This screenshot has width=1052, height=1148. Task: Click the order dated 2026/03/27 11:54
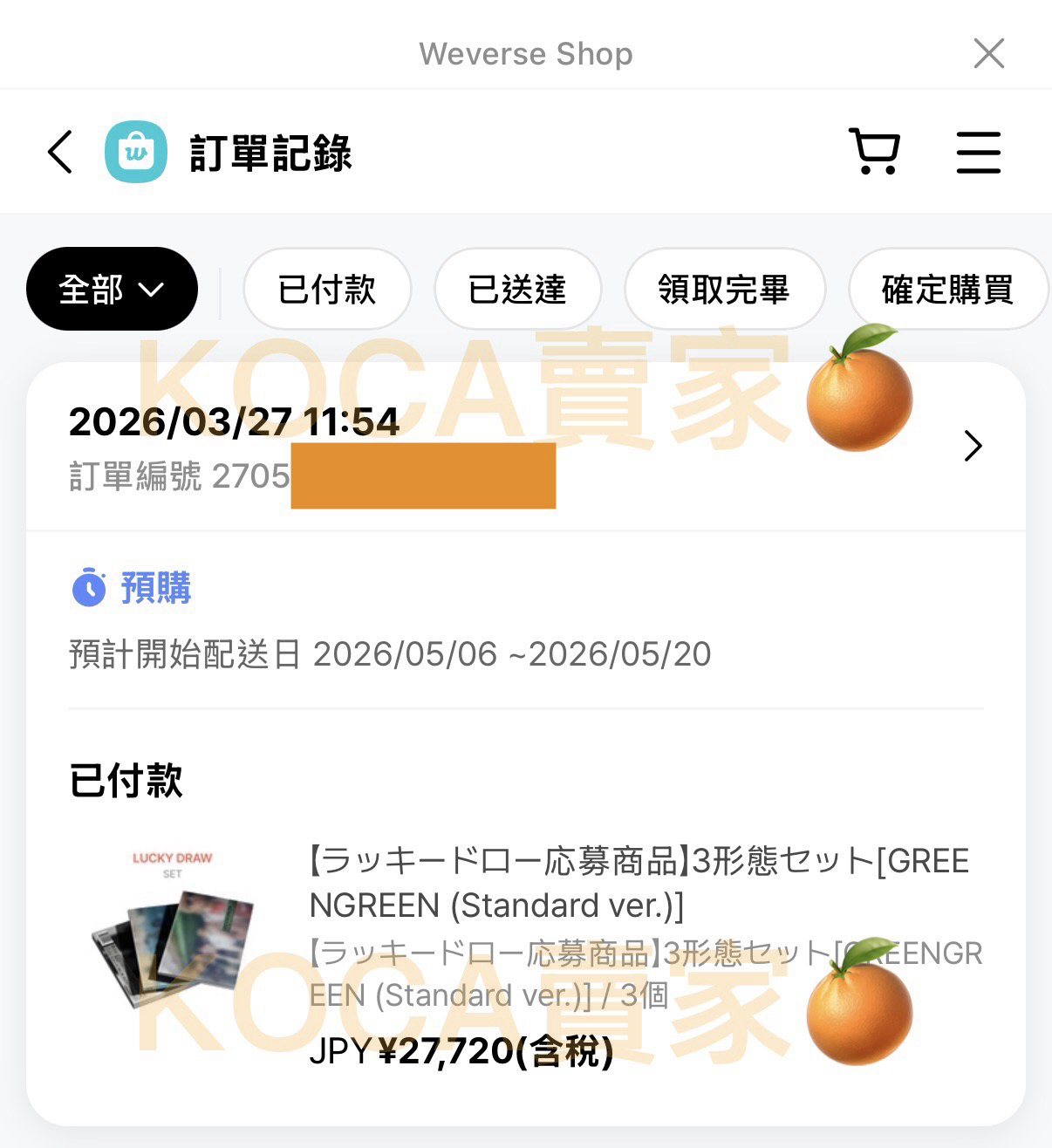(x=234, y=422)
